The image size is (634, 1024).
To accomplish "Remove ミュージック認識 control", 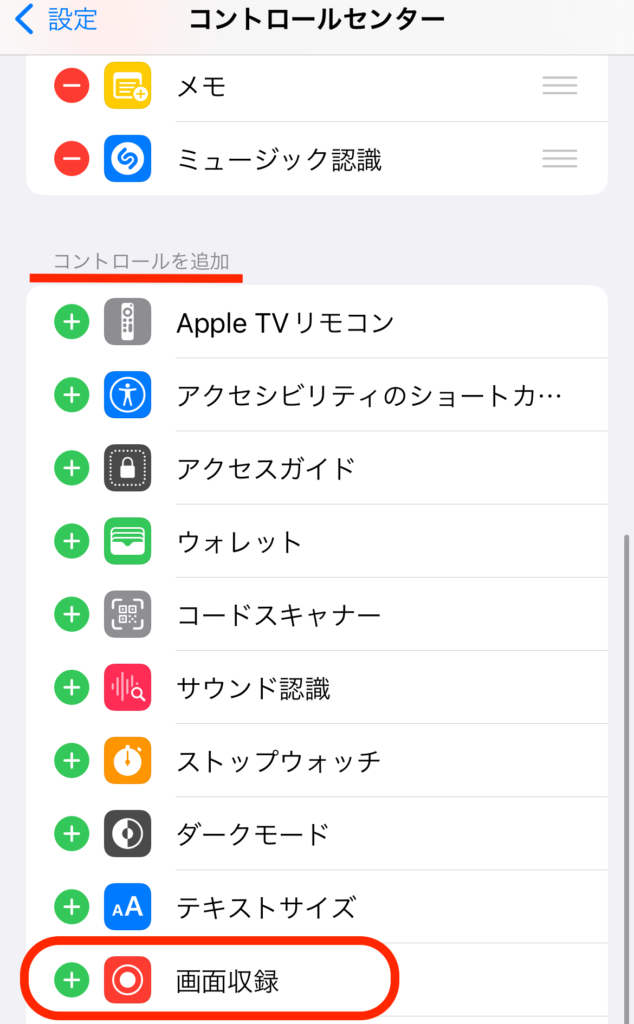I will point(72,159).
